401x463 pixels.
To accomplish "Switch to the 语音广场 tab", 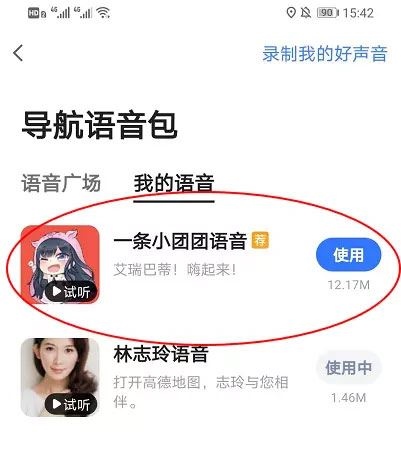I will (x=61, y=183).
